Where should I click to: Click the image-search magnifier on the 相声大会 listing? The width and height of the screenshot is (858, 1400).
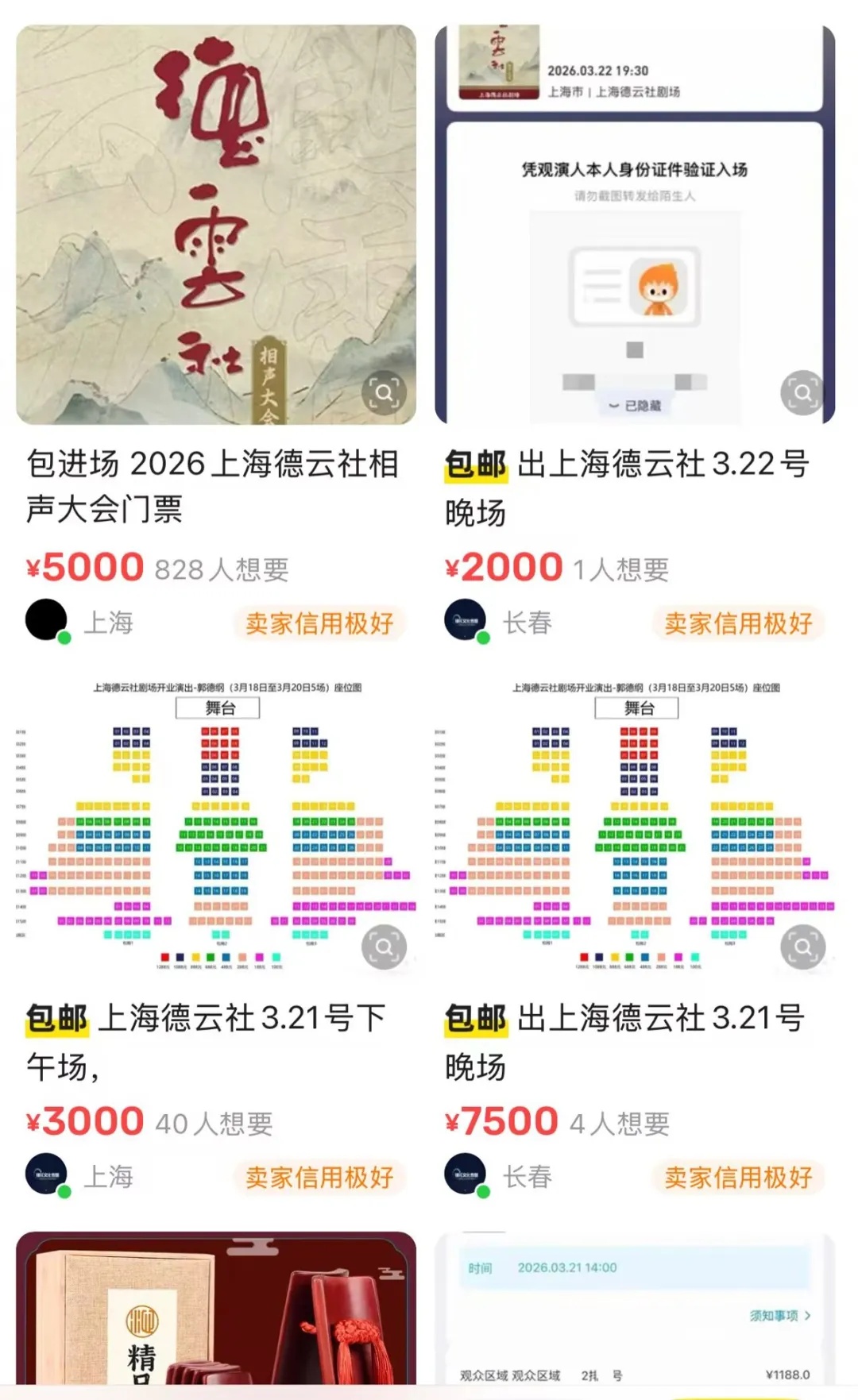click(x=384, y=393)
